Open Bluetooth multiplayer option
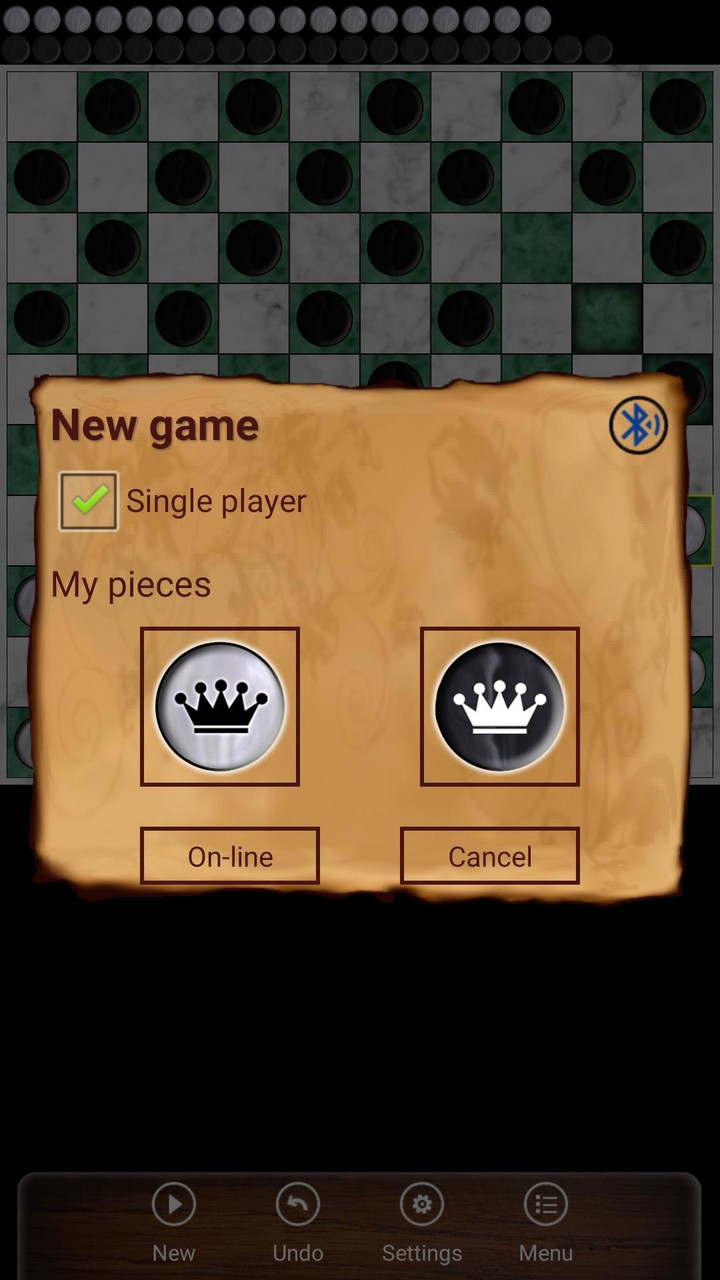720x1280 pixels. pos(638,426)
